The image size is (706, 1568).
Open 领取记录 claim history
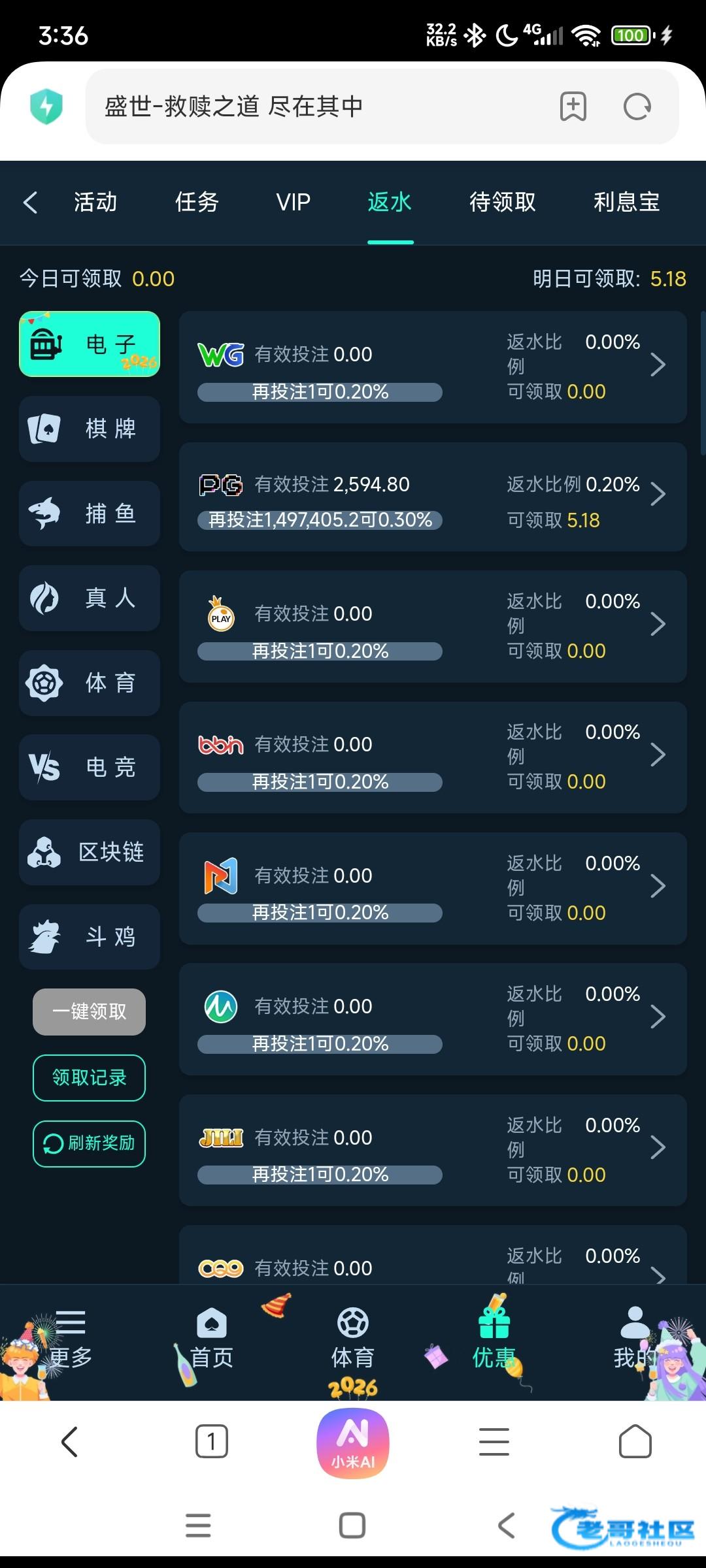pyautogui.click(x=90, y=1077)
